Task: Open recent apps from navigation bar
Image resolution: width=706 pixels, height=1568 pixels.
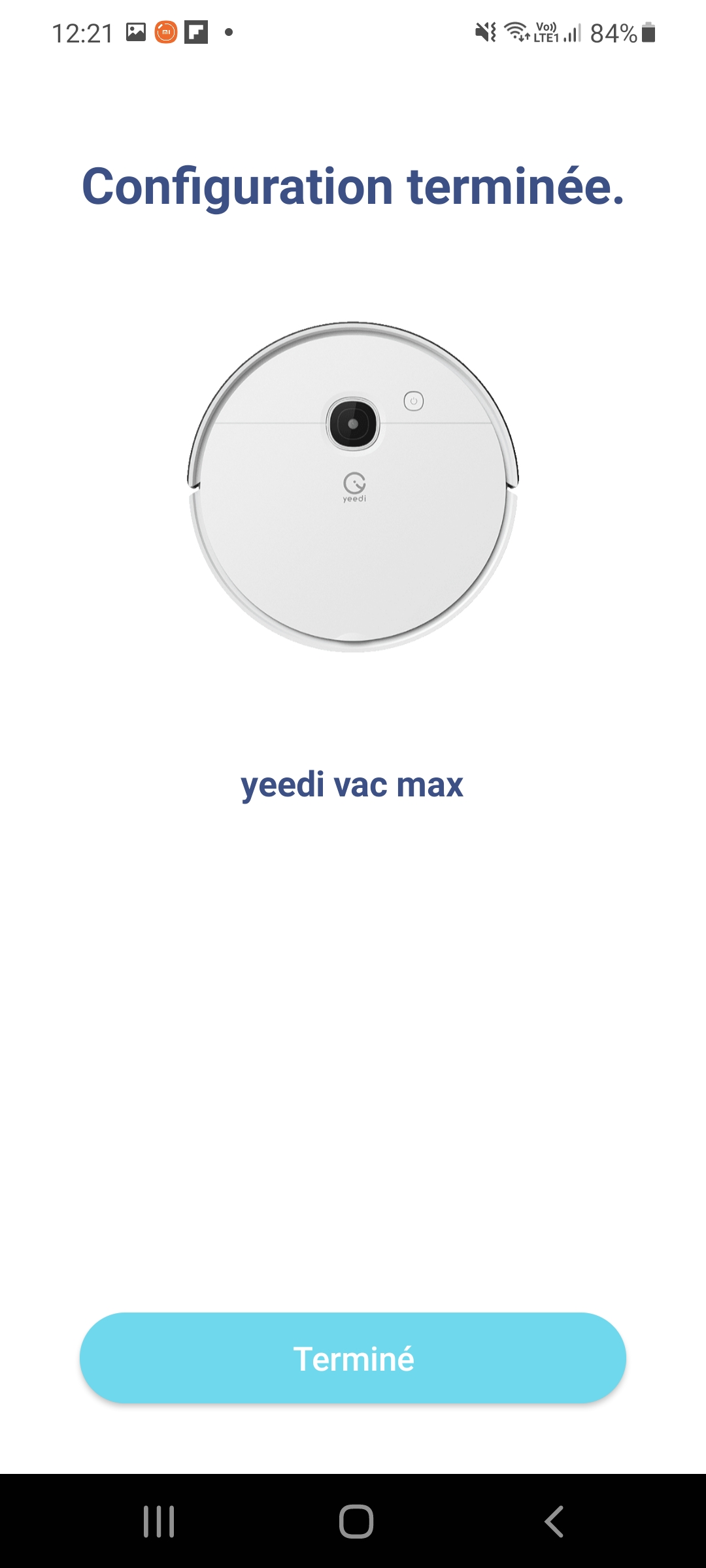Action: click(159, 1521)
